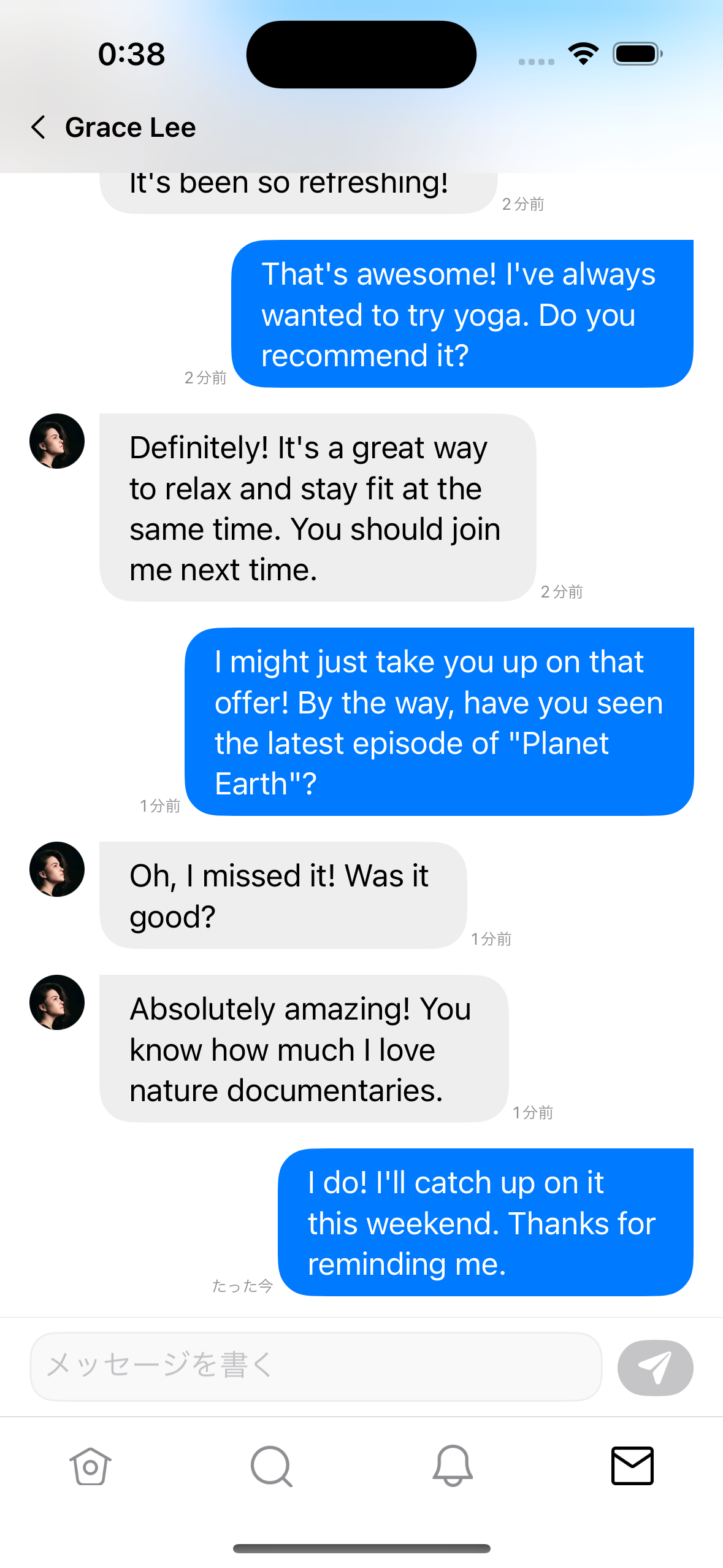The width and height of the screenshot is (723, 1568).
Task: Open Grace's avatar beside "Definitely!" message
Action: (57, 441)
